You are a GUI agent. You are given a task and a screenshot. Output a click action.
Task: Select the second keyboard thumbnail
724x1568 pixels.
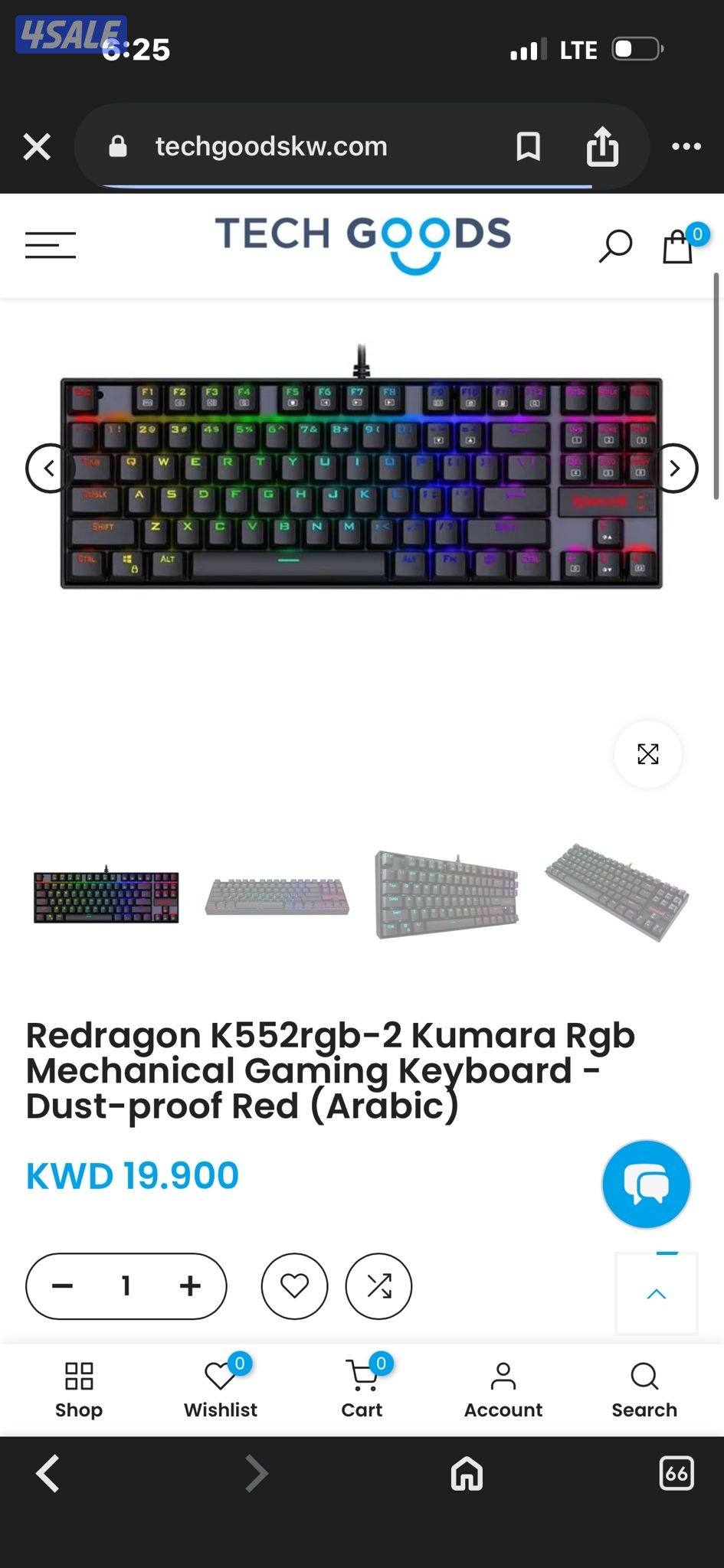277,896
